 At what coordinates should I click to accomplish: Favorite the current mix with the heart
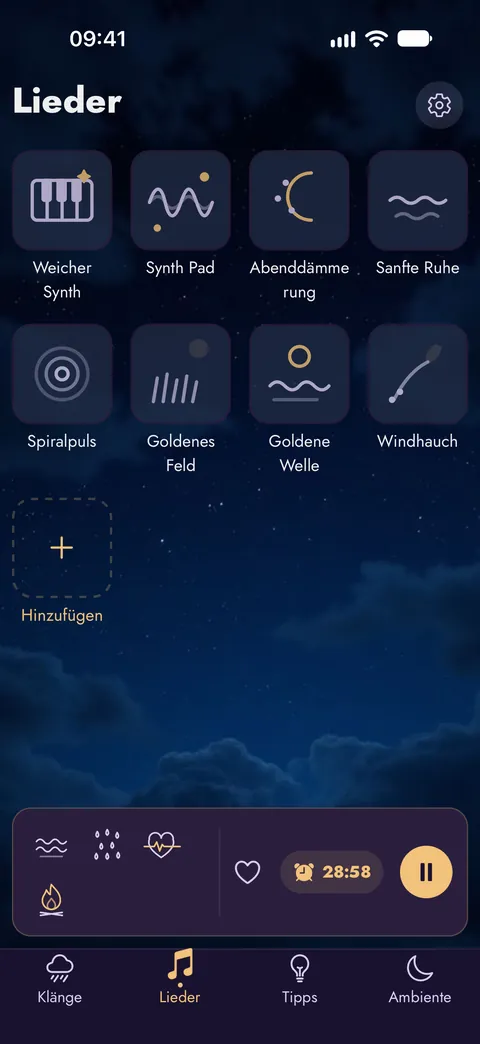[x=248, y=872]
